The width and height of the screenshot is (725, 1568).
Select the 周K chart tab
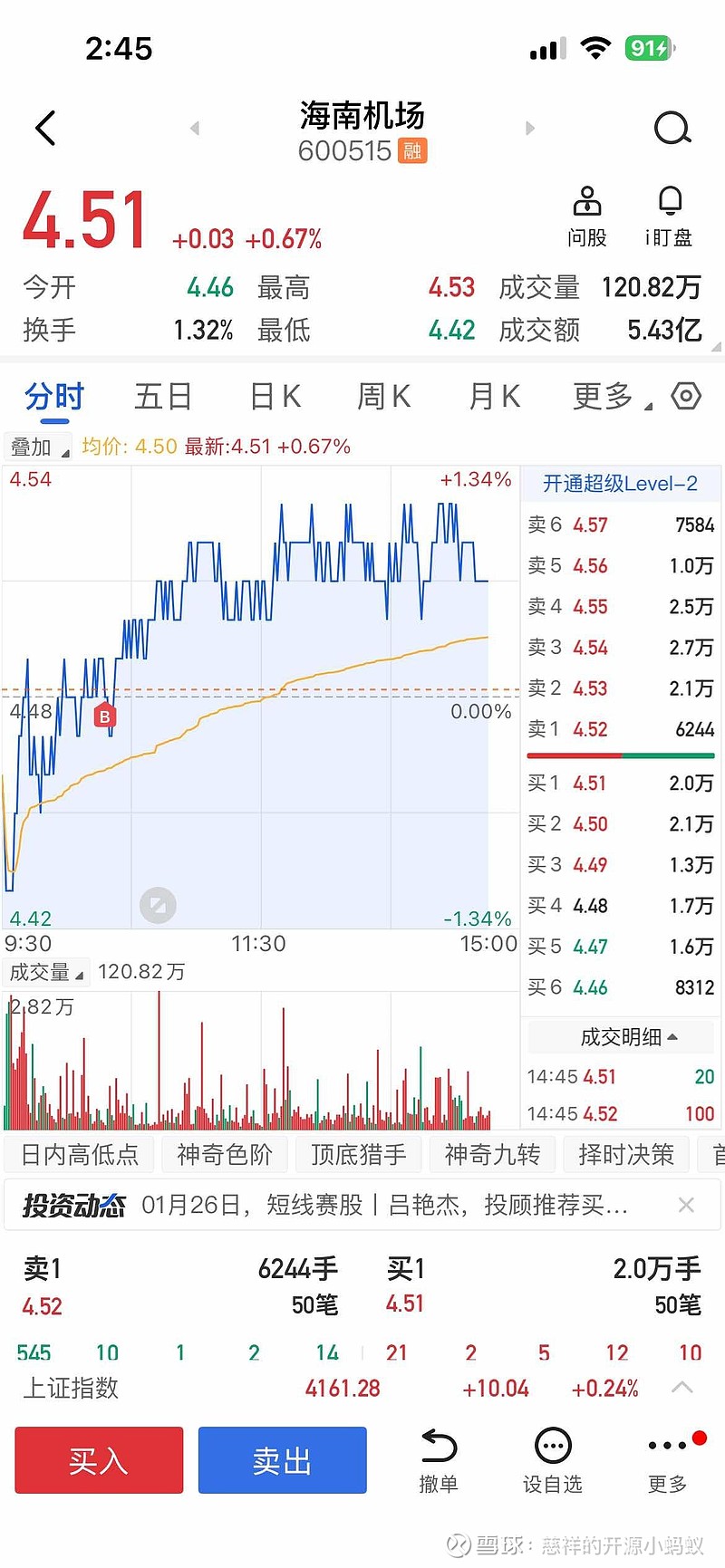(x=384, y=397)
